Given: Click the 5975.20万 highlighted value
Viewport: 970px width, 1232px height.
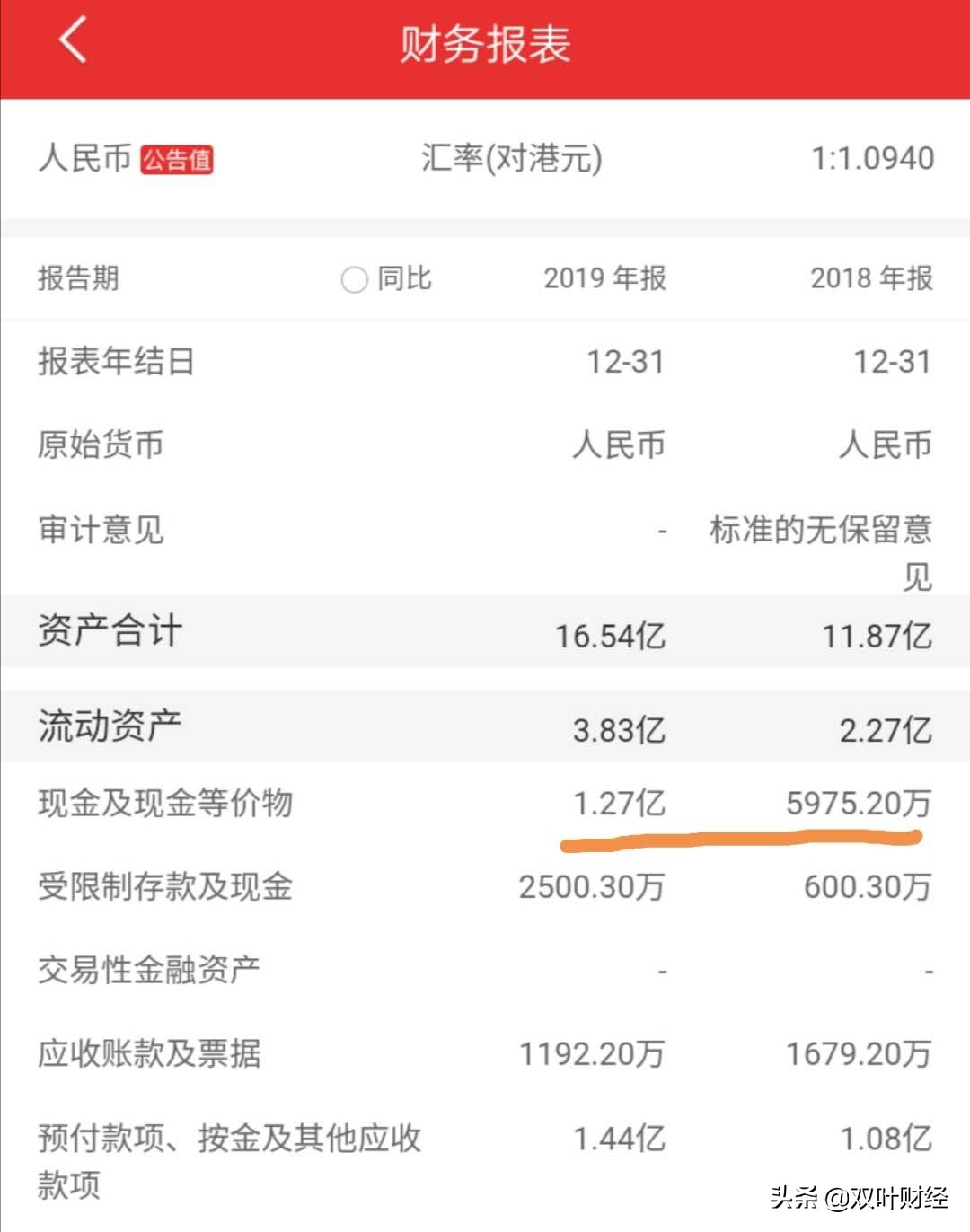Looking at the screenshot, I should click(x=860, y=804).
